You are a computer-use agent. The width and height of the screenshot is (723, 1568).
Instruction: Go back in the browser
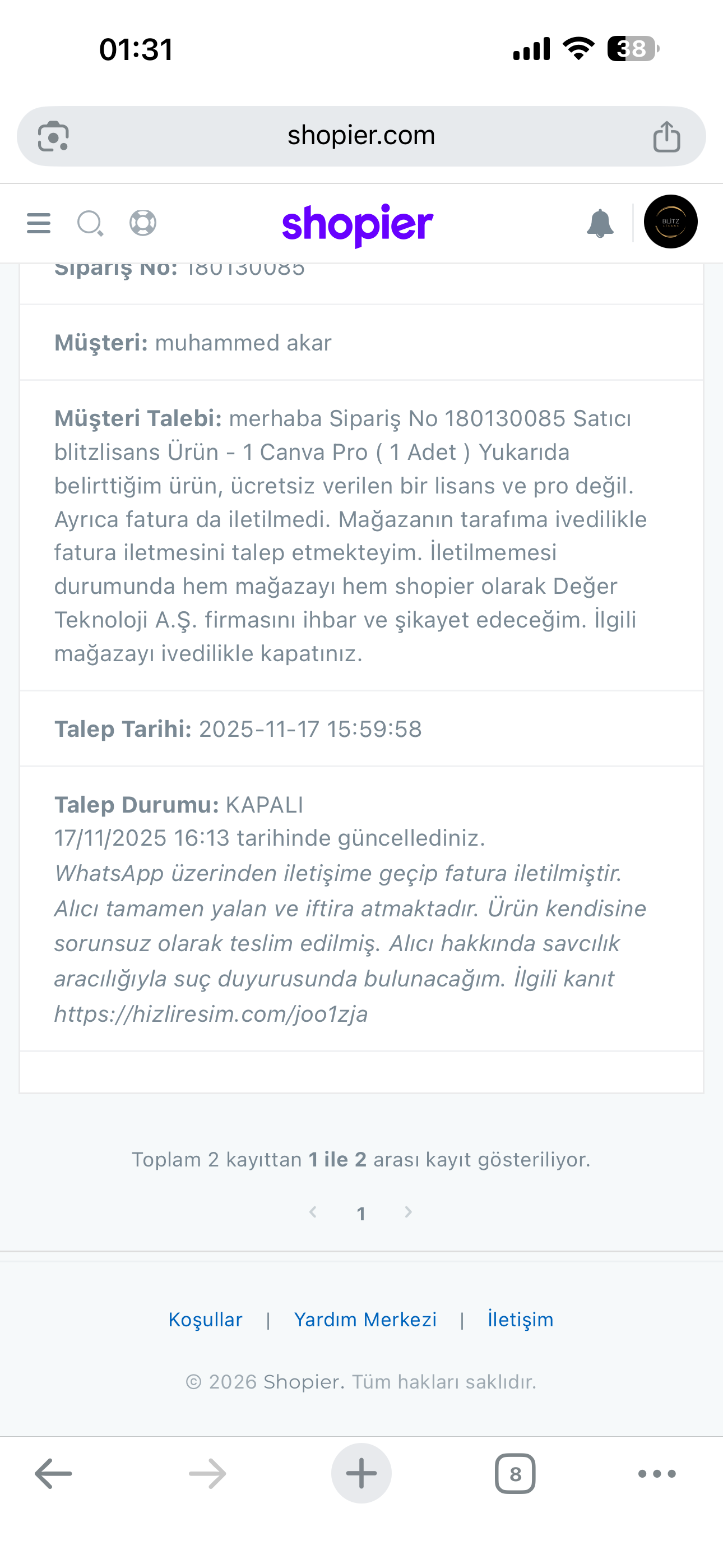point(54,1474)
